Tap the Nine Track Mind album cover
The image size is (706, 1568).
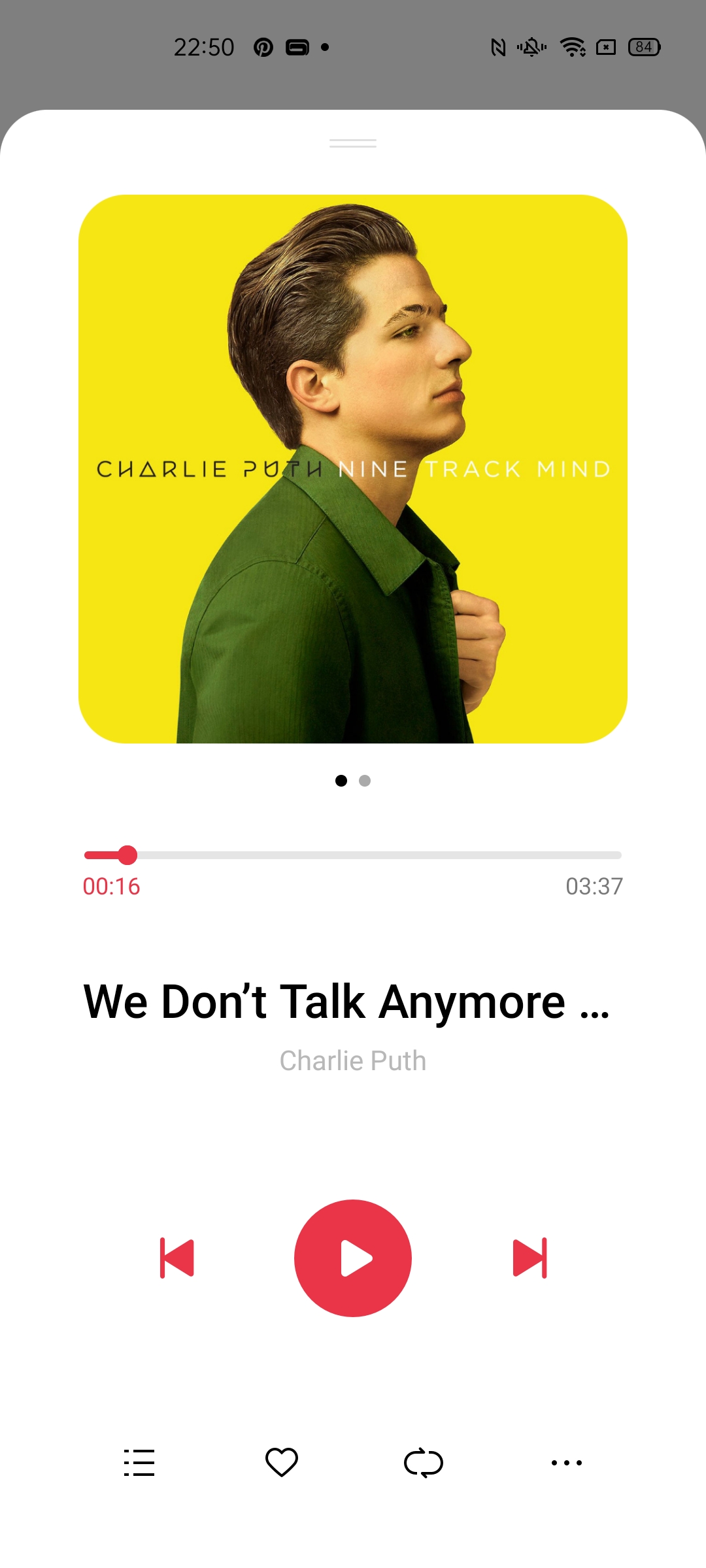pos(353,468)
